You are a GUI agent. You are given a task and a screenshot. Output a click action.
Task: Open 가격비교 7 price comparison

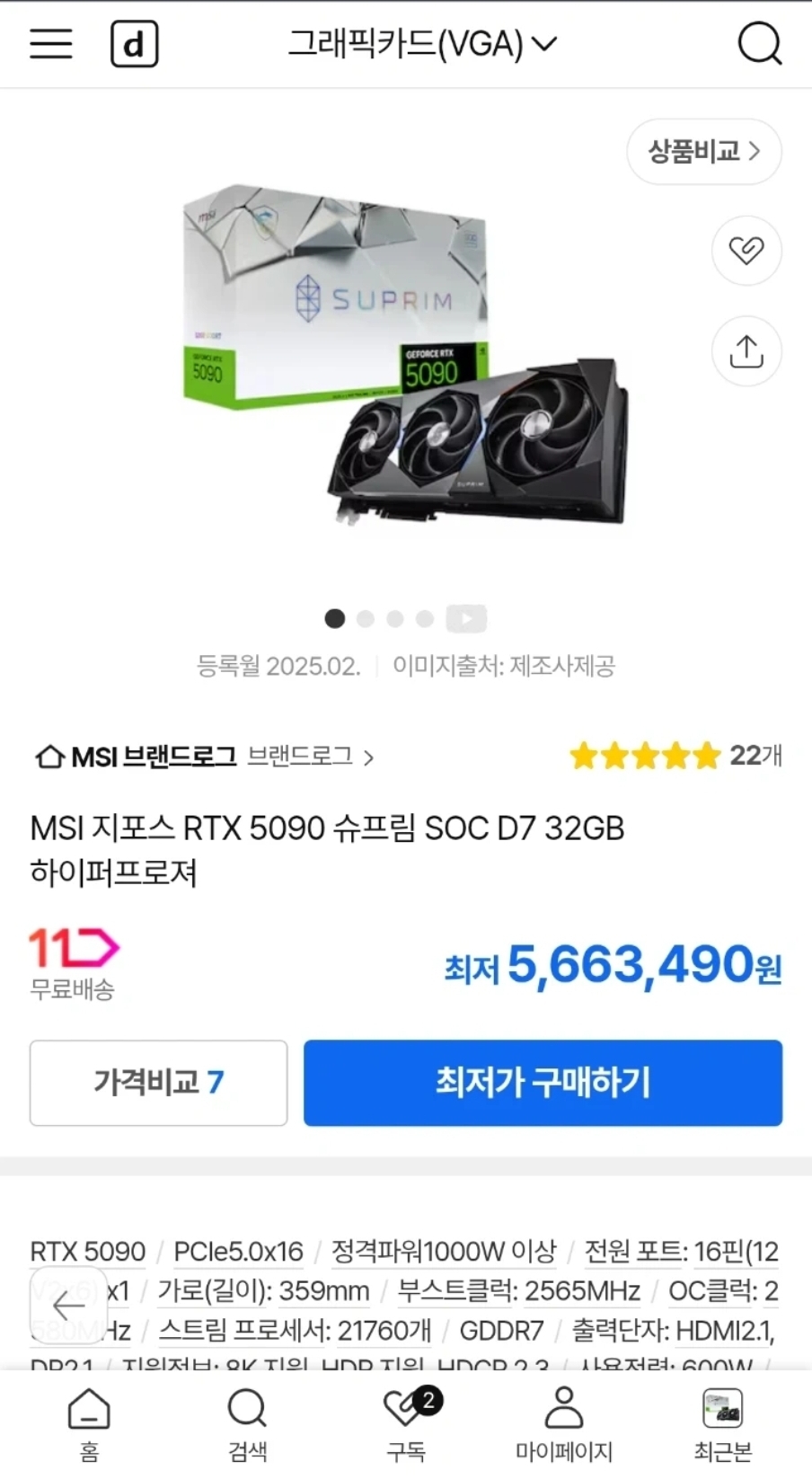(x=158, y=1083)
